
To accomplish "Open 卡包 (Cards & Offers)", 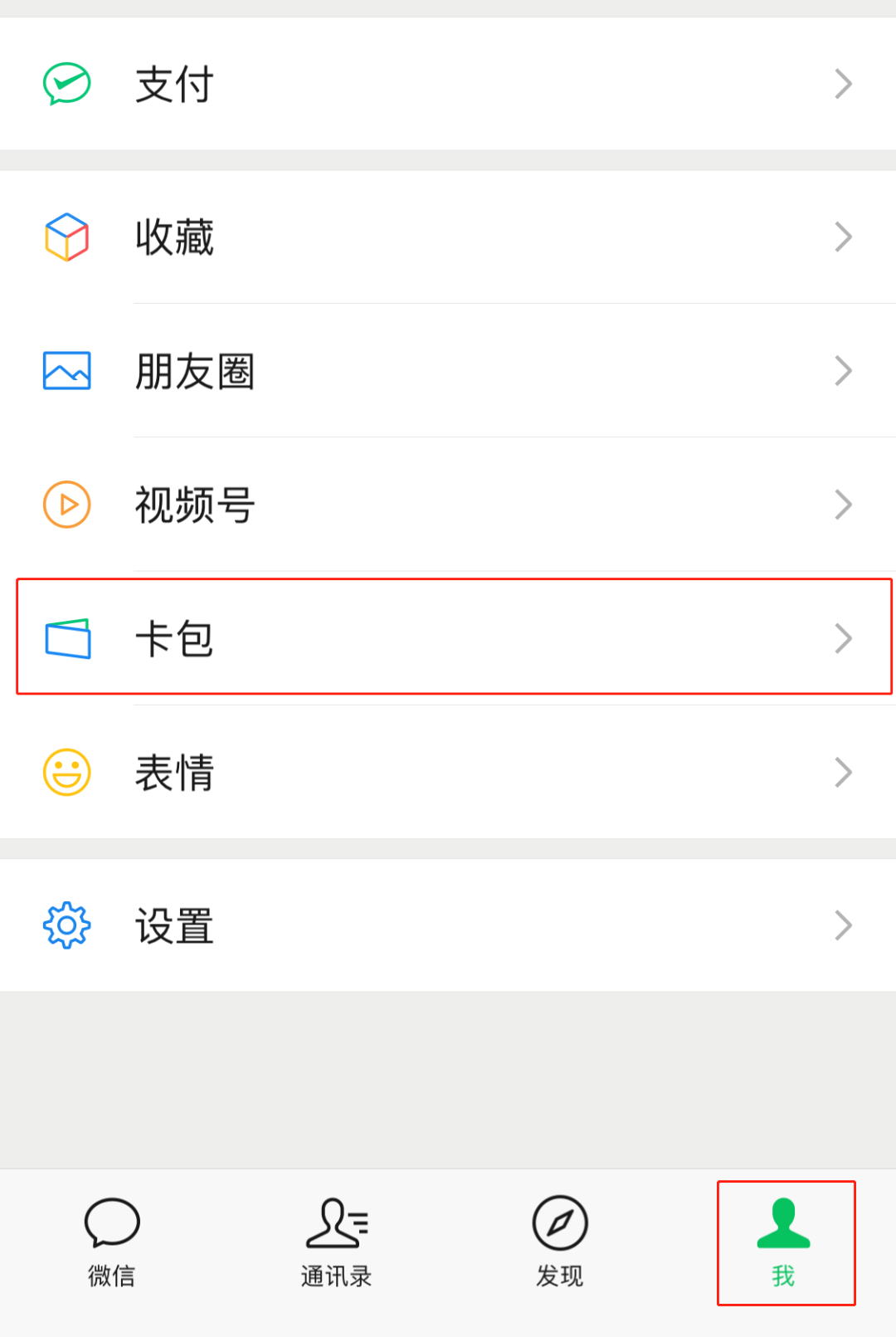I will pyautogui.click(x=448, y=637).
